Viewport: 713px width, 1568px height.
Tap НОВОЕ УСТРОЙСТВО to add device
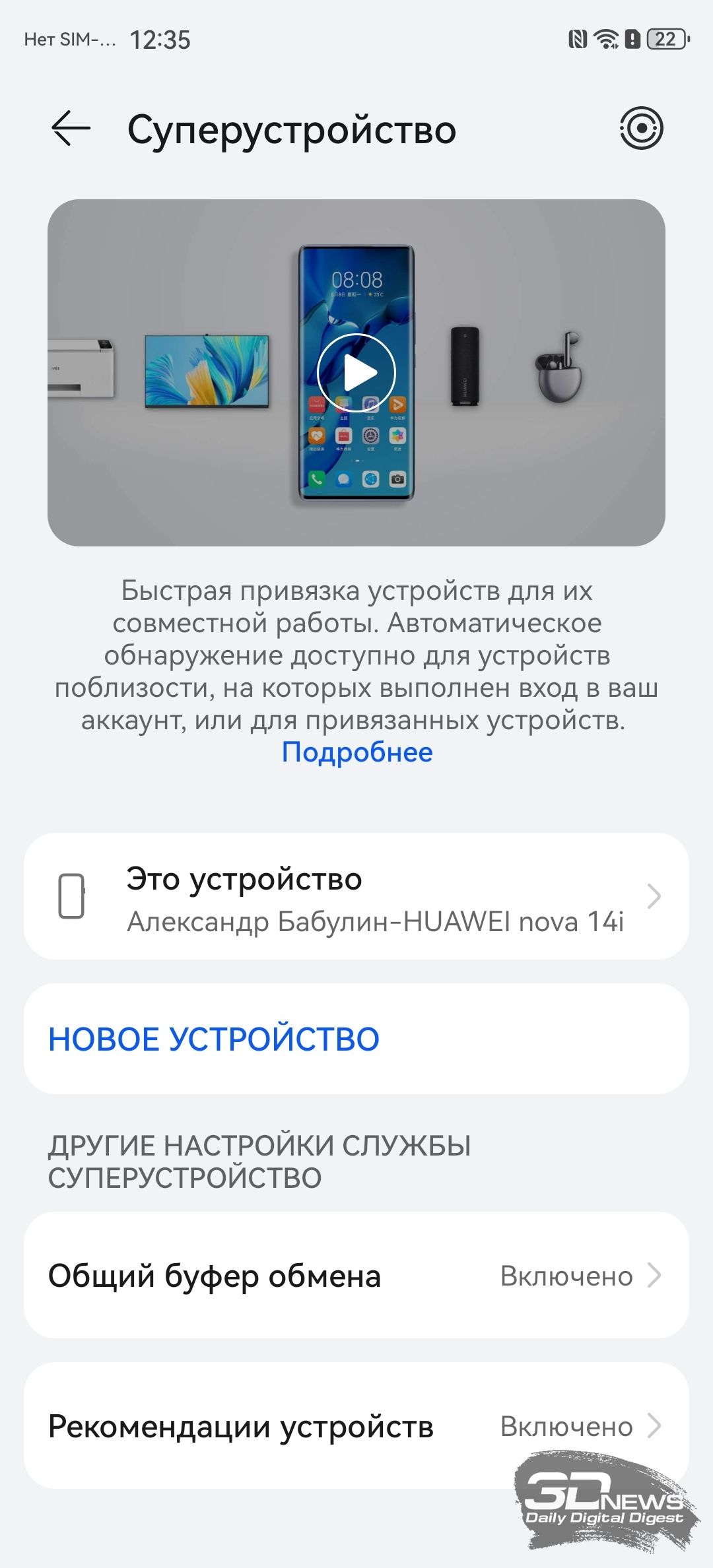(x=214, y=1039)
